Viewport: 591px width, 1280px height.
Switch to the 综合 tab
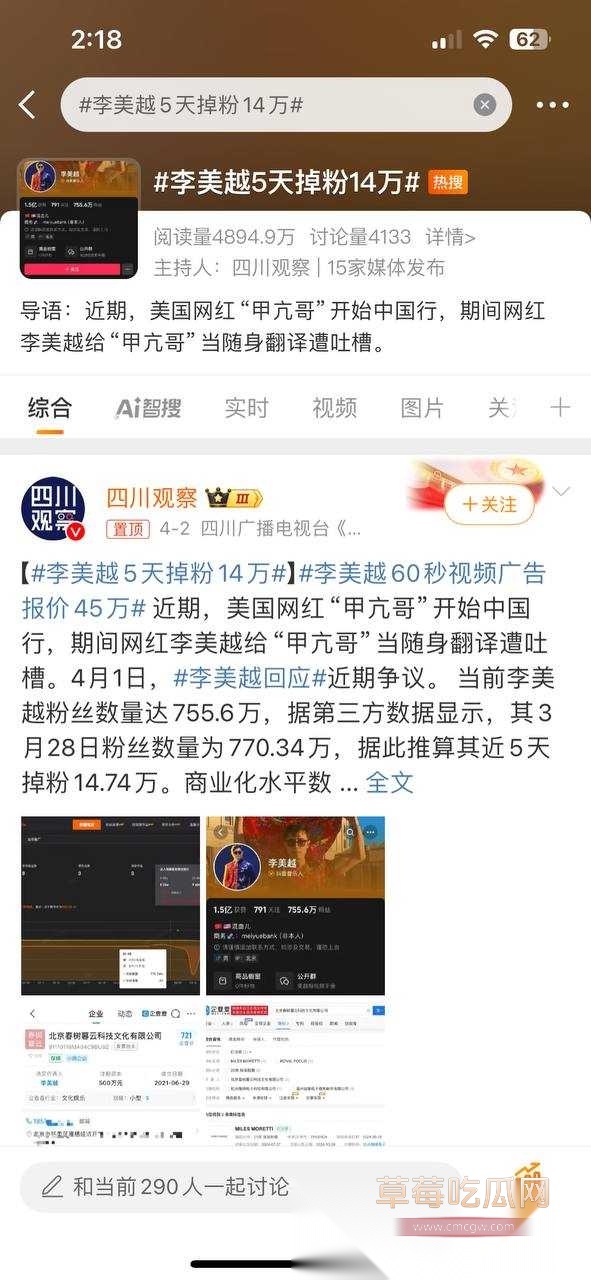(50, 408)
